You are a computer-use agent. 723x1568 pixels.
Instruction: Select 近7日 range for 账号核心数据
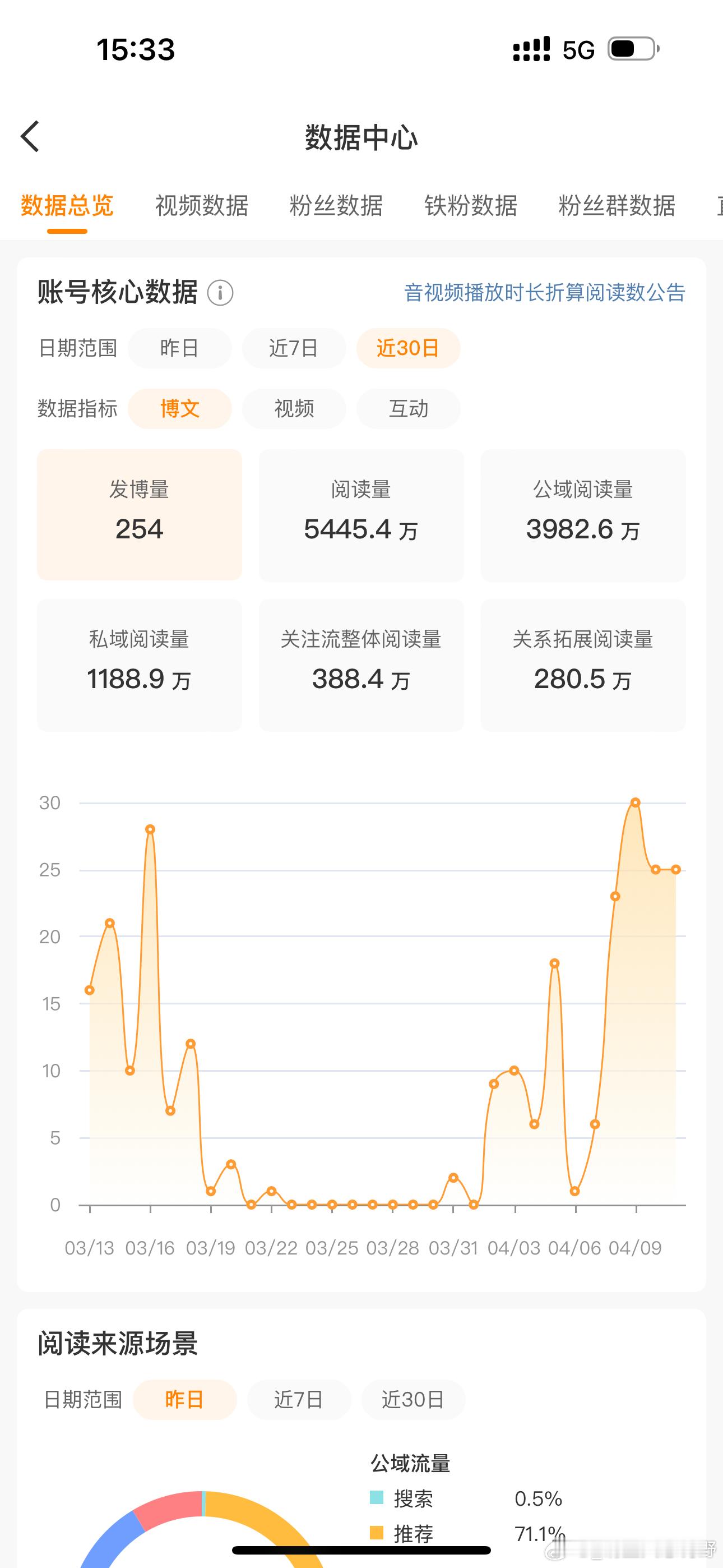click(x=294, y=348)
